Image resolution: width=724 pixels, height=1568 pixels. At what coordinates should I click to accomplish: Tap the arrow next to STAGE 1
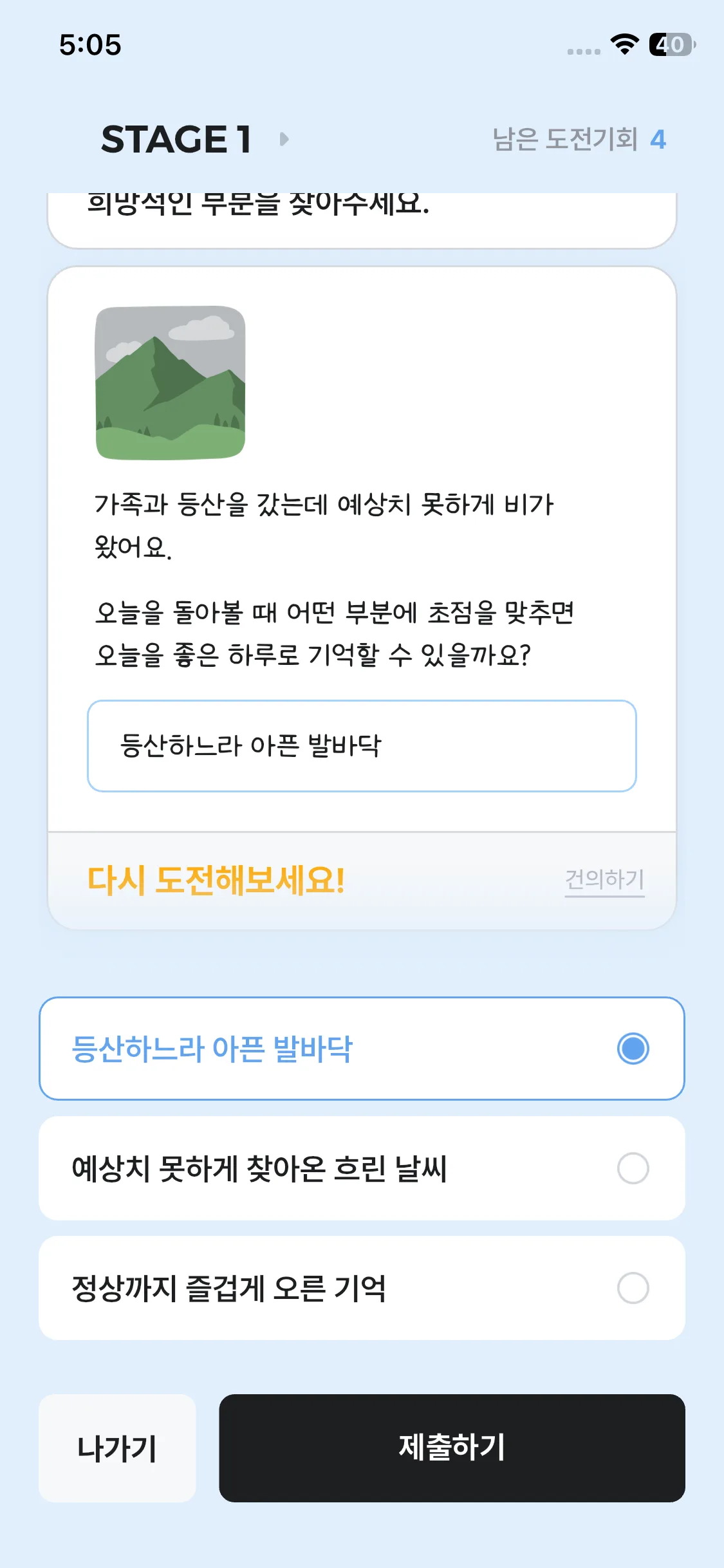284,139
